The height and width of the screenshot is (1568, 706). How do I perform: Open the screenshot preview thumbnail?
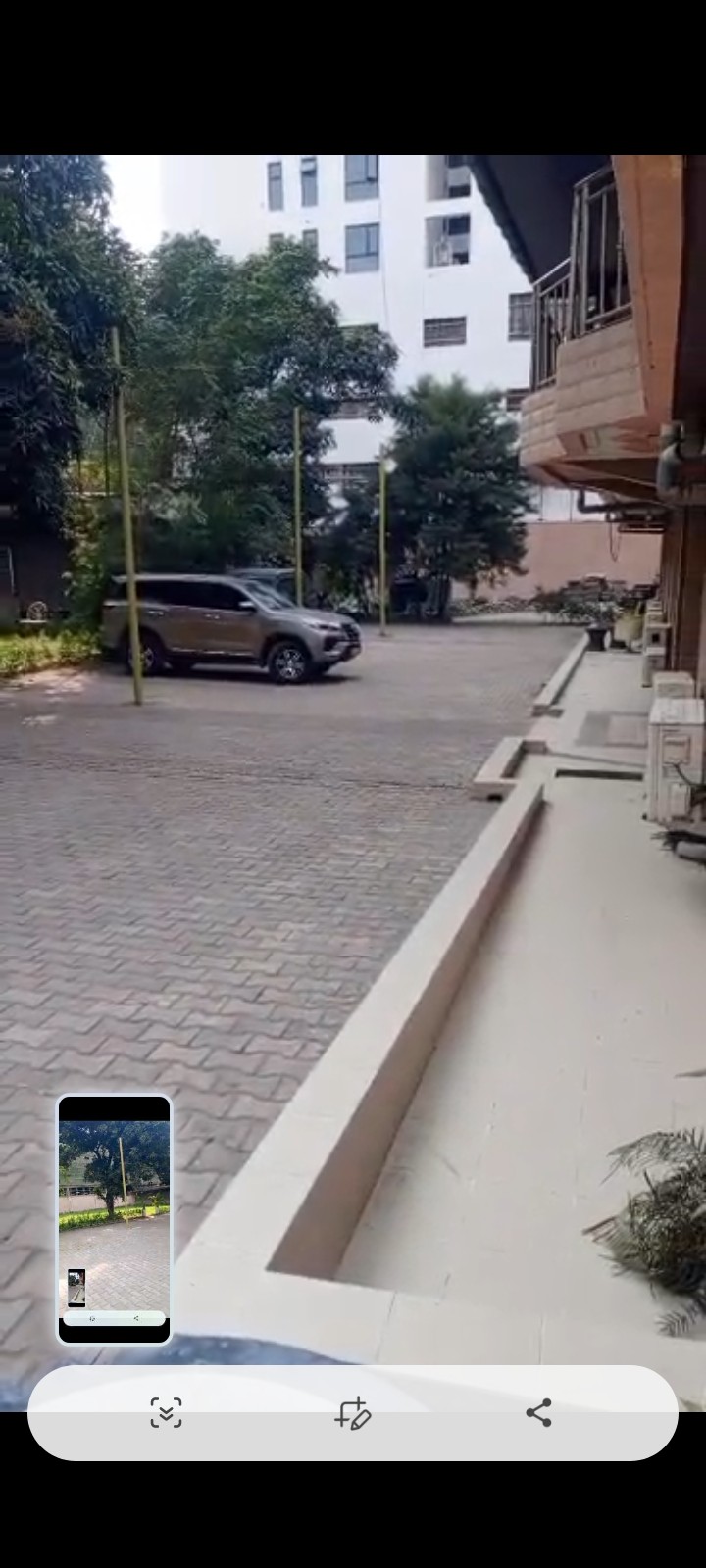click(x=115, y=1219)
